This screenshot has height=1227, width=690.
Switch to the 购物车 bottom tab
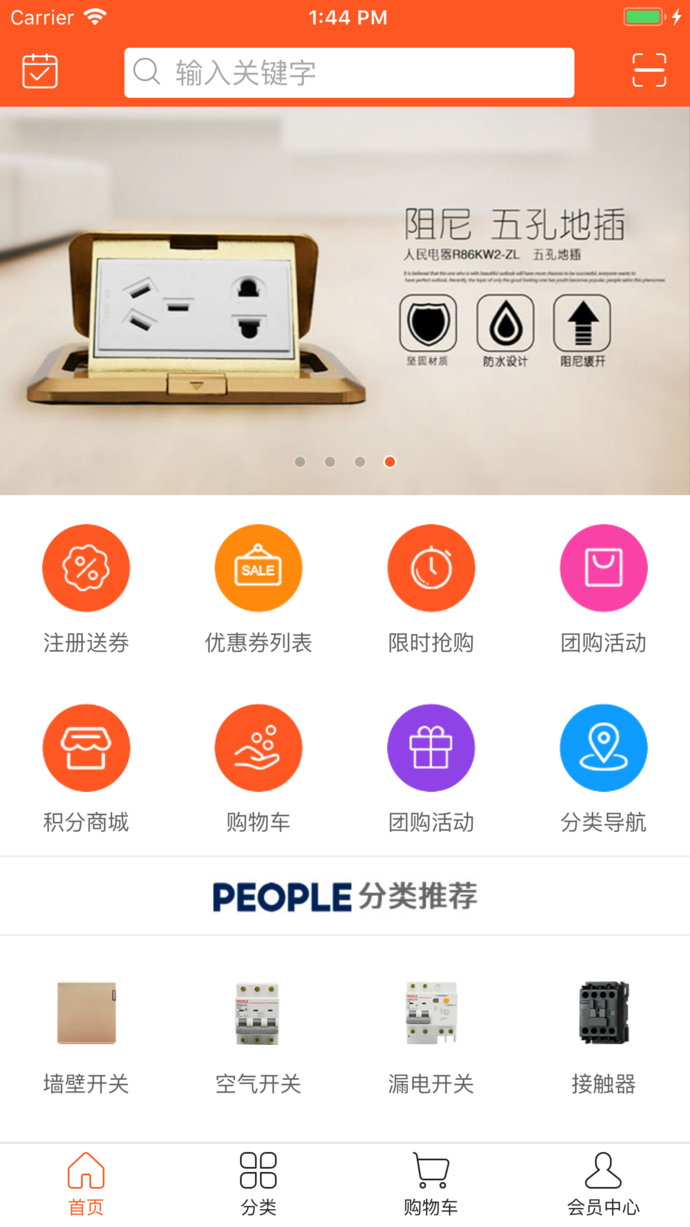[431, 1184]
